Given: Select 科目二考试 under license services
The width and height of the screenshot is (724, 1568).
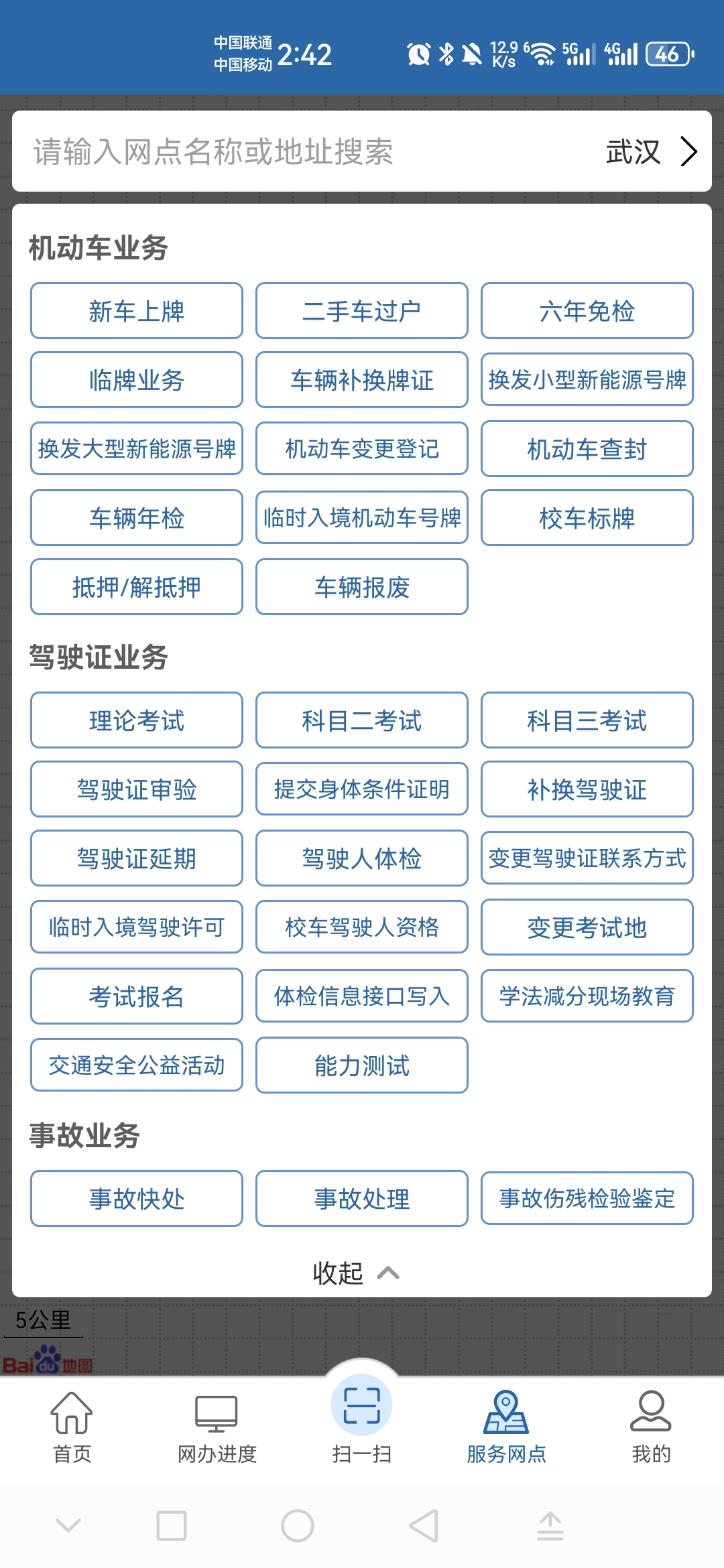Looking at the screenshot, I should click(362, 720).
